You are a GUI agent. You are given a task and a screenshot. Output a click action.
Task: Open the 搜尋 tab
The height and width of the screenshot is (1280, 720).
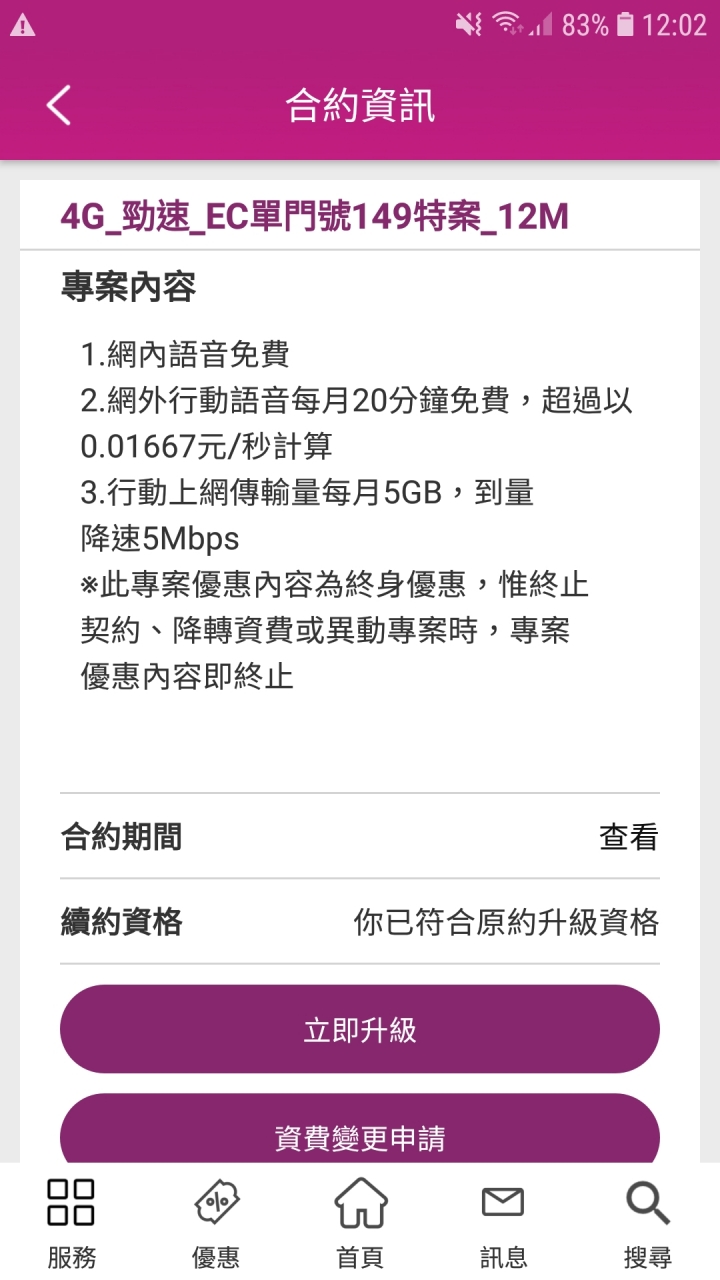point(647,1222)
